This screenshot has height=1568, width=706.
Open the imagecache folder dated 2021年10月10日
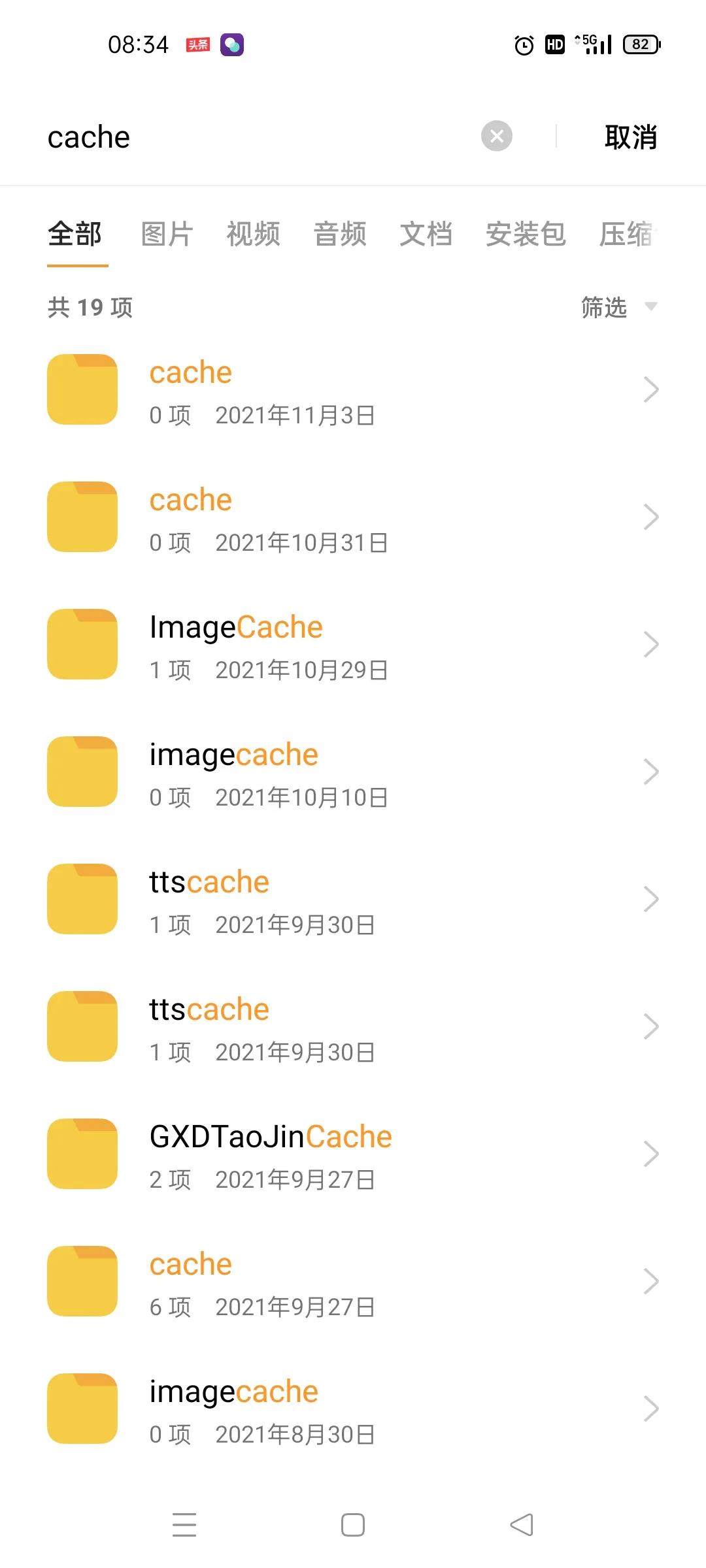point(353,772)
